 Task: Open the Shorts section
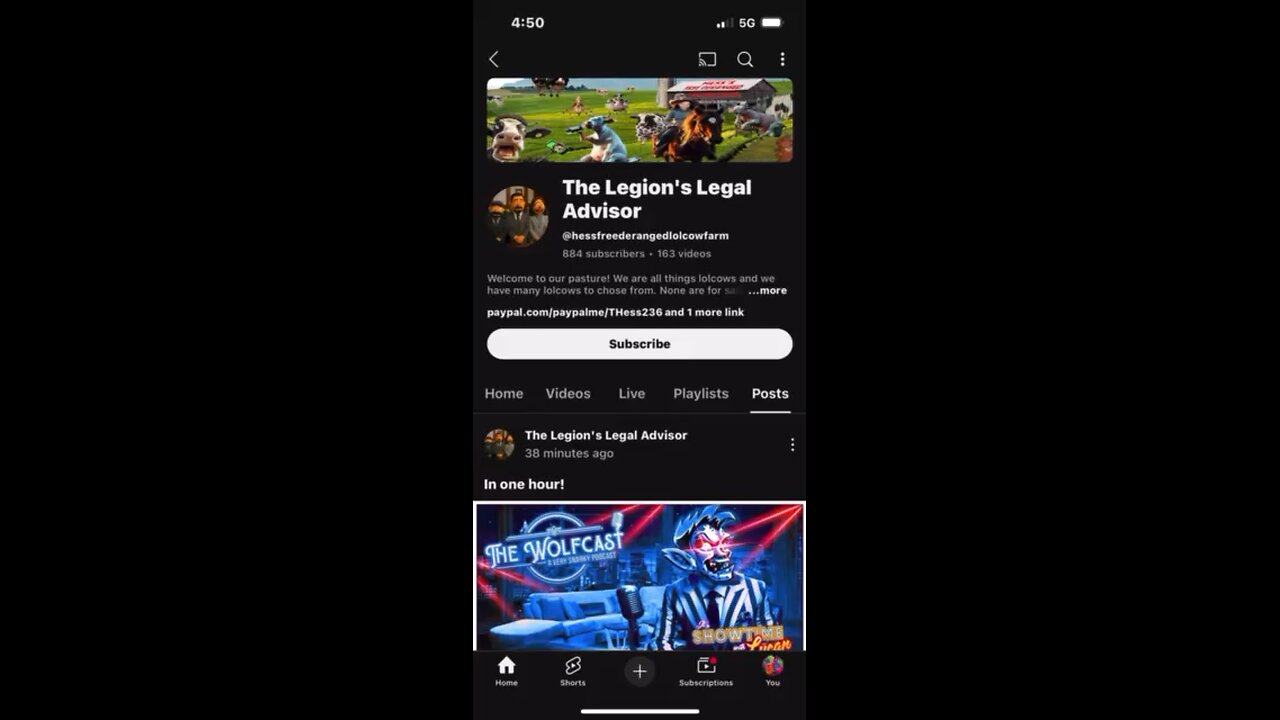tap(573, 671)
